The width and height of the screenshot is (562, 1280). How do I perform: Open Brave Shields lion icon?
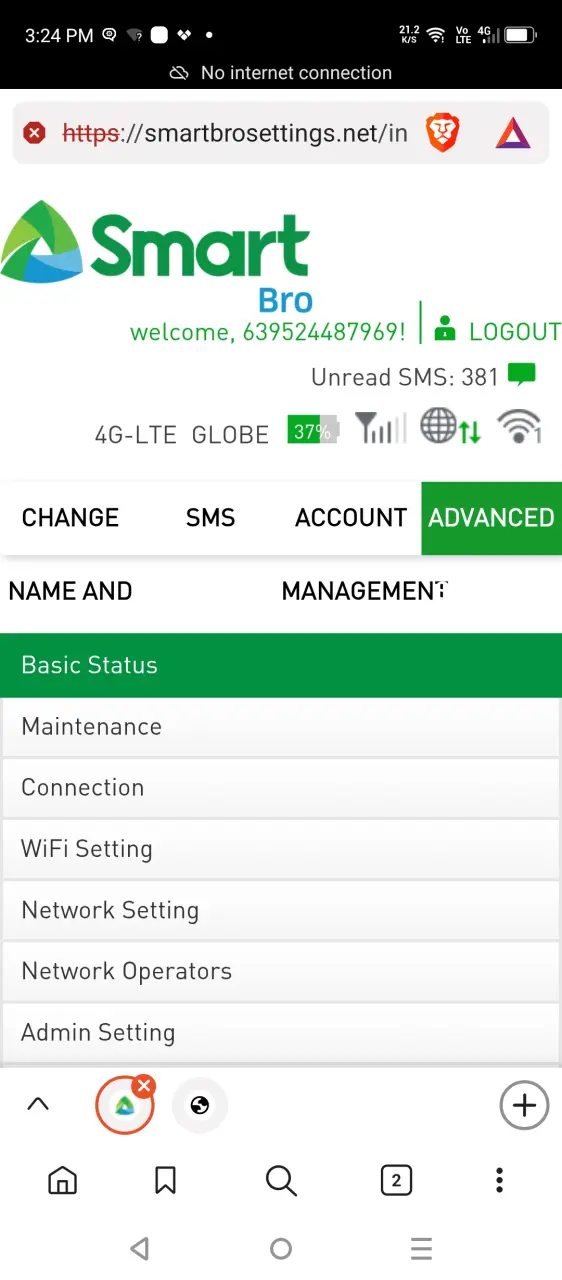[442, 132]
